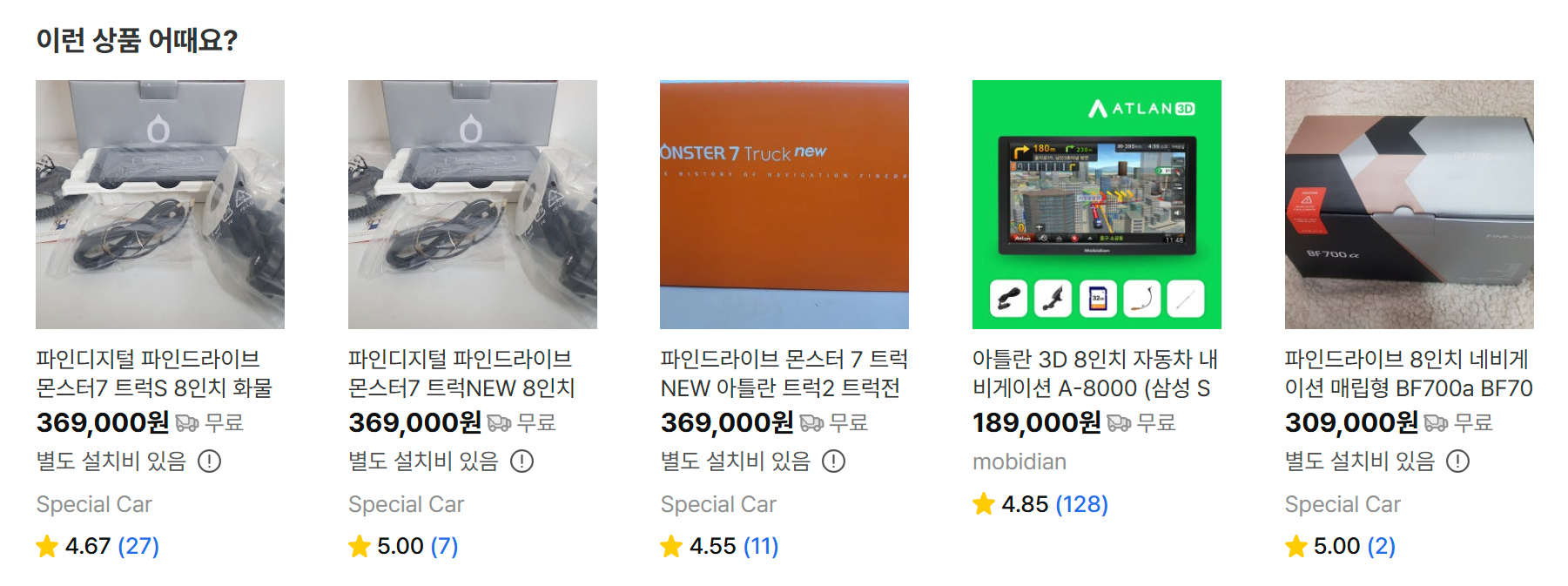This screenshot has height=586, width=1568.
Task: Show installation fee info for 몬스터 7 트럭 NEW 아틀란
Action: pyautogui.click(x=834, y=461)
